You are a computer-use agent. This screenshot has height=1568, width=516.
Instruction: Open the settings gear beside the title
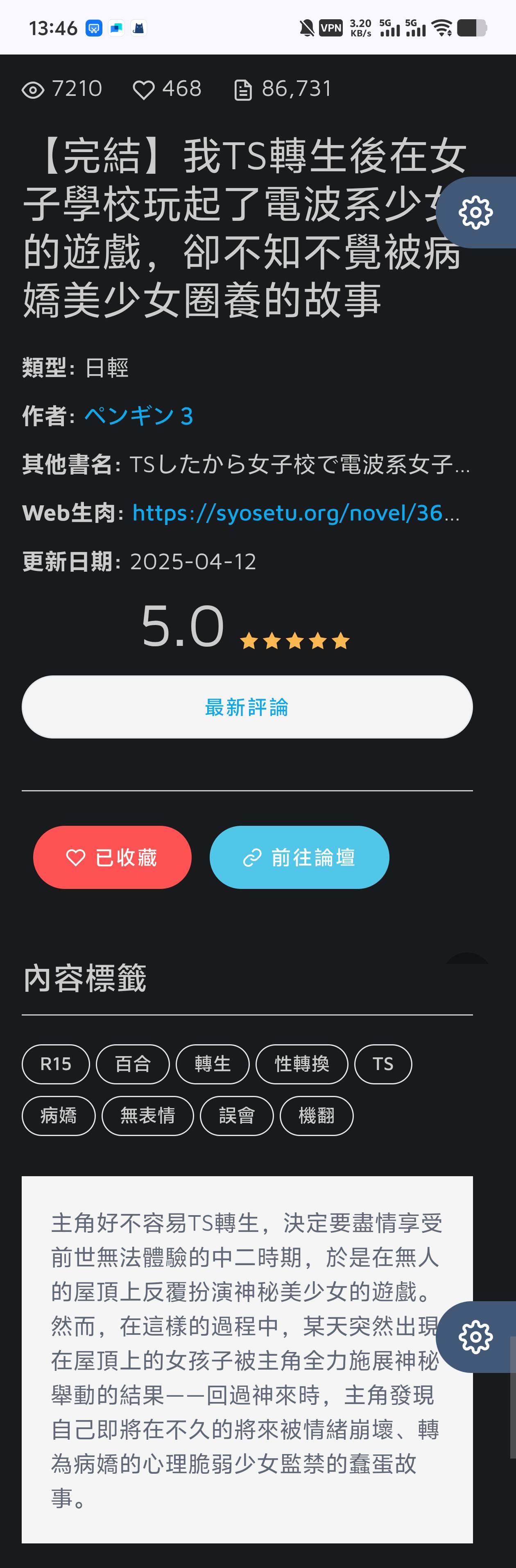[x=476, y=212]
